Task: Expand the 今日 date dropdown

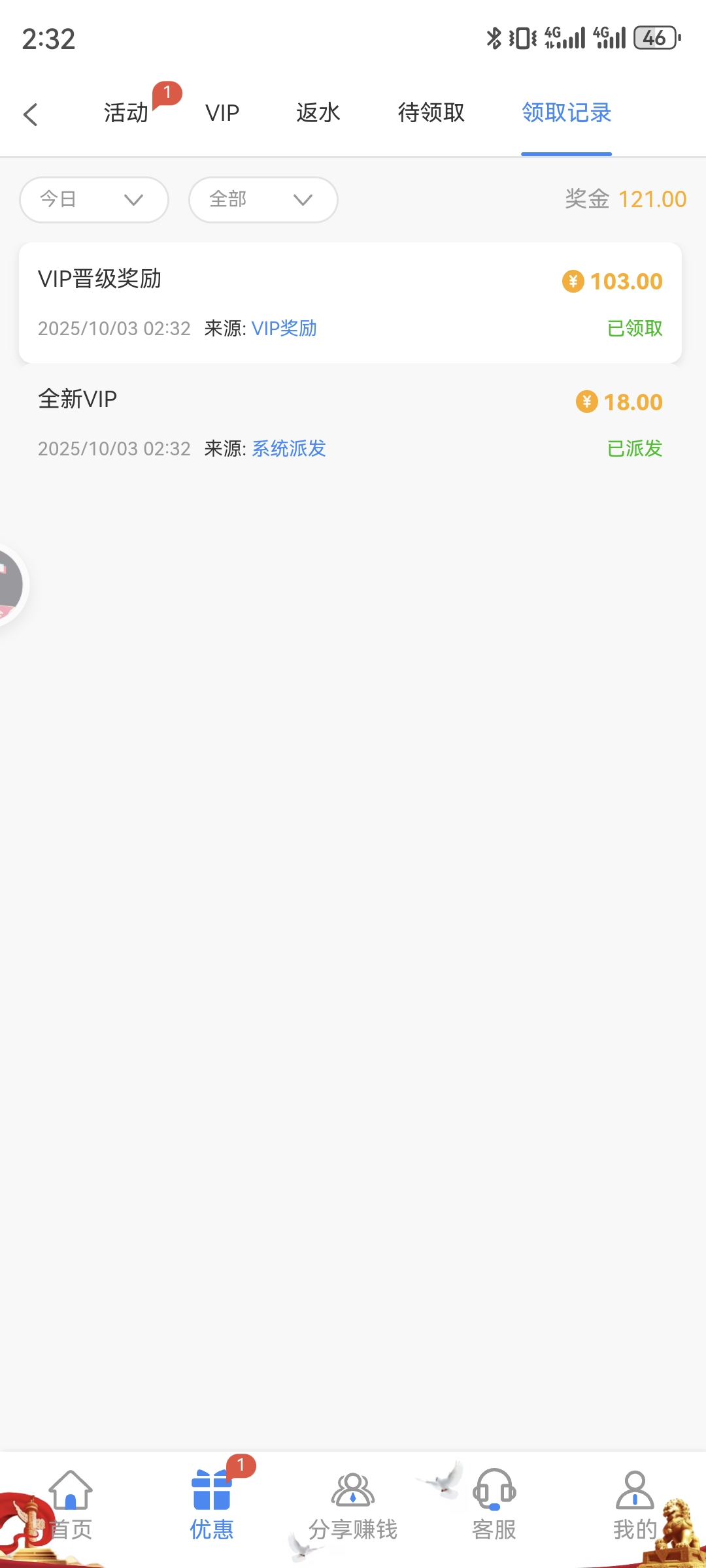Action: coord(94,200)
